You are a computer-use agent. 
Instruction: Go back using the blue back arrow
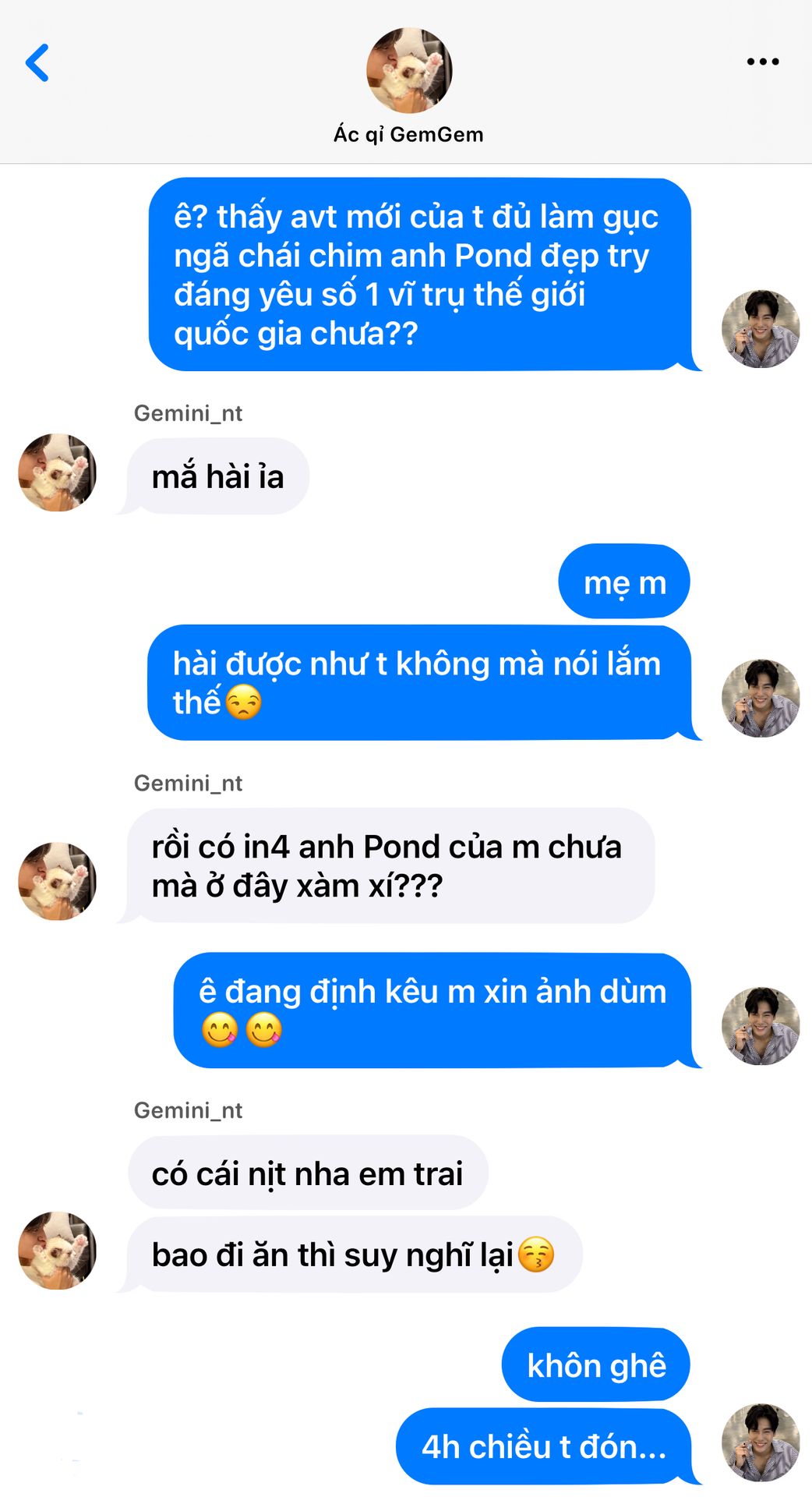click(x=37, y=62)
